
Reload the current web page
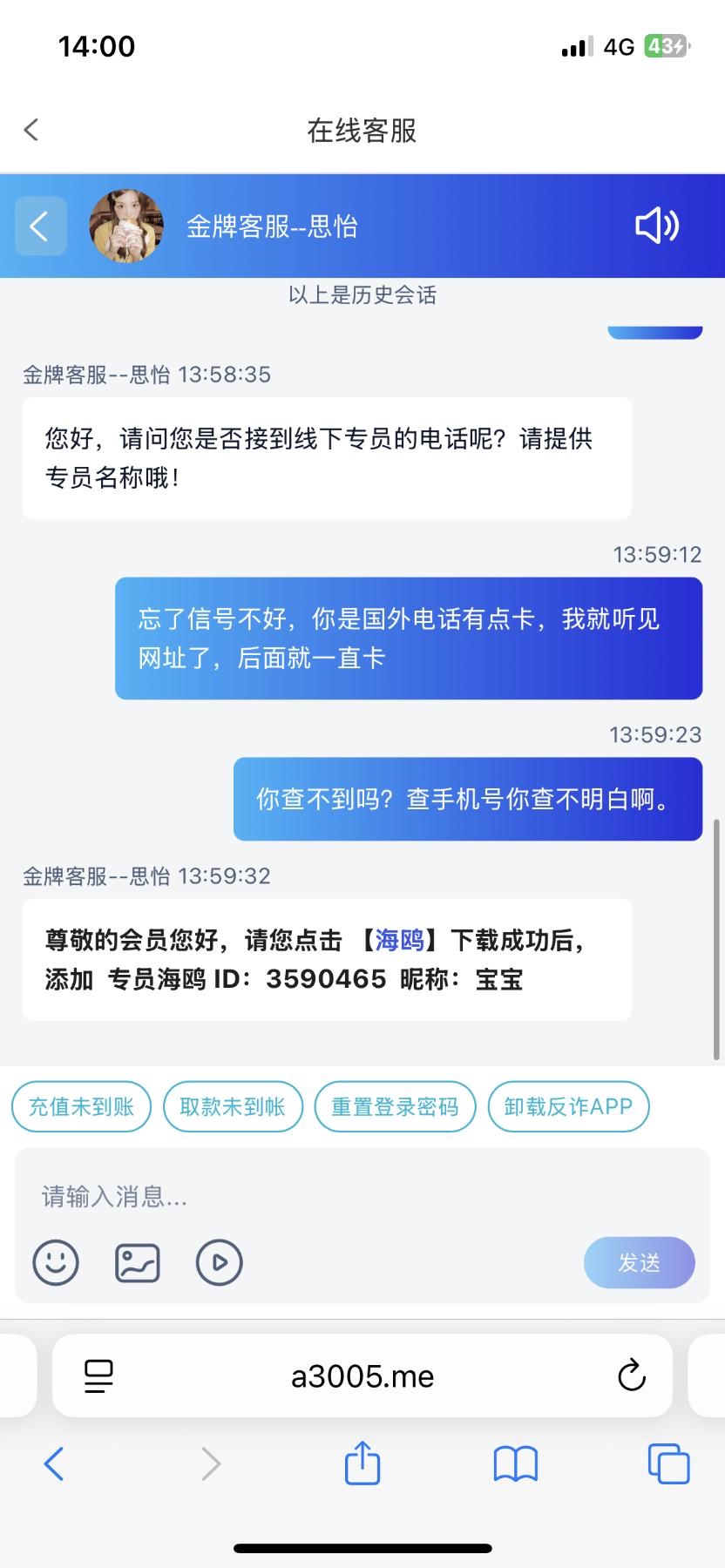(631, 1376)
